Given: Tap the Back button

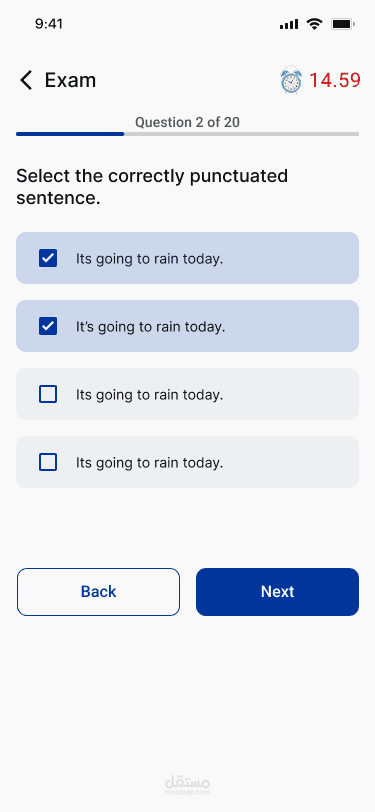Looking at the screenshot, I should tap(98, 592).
